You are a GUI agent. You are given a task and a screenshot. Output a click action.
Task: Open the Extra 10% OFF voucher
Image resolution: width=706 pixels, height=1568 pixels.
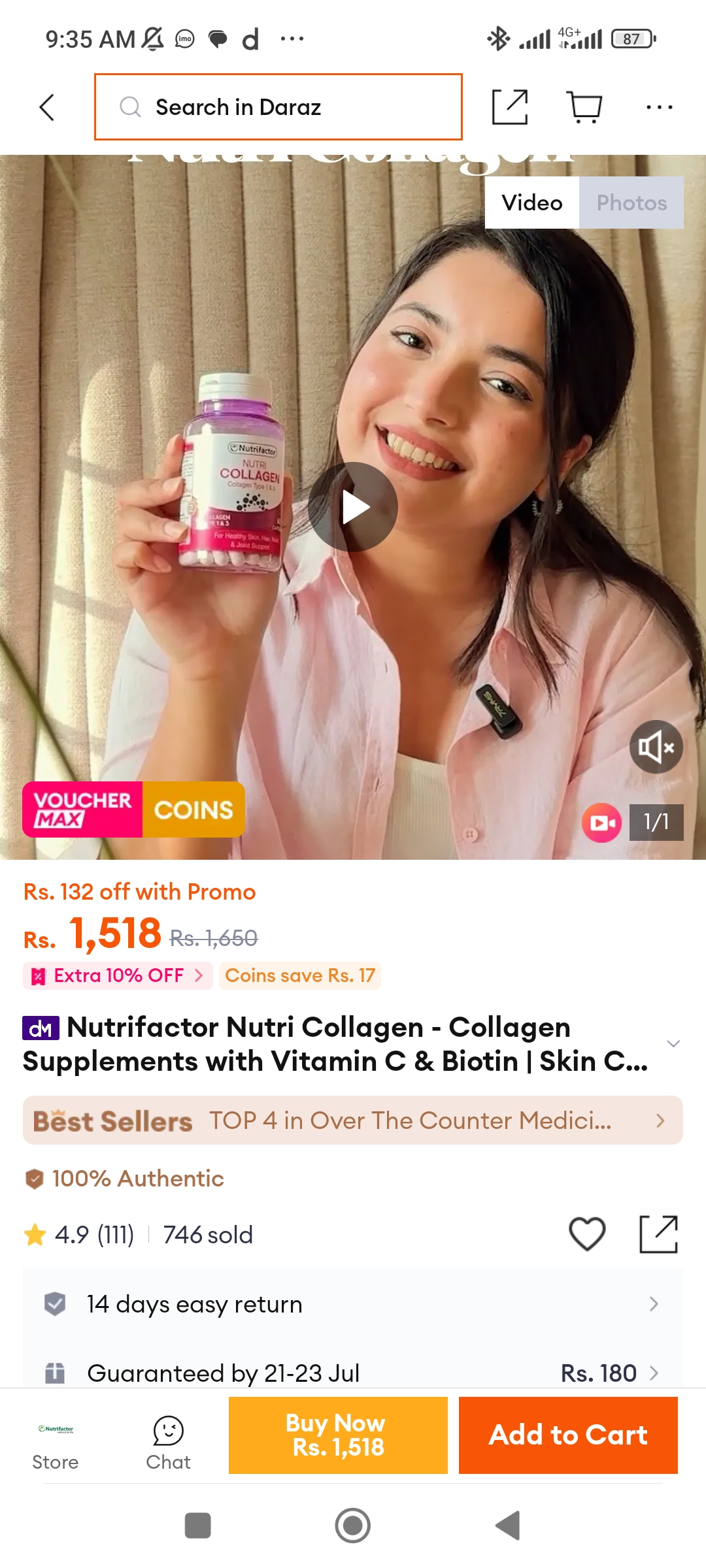(x=118, y=975)
